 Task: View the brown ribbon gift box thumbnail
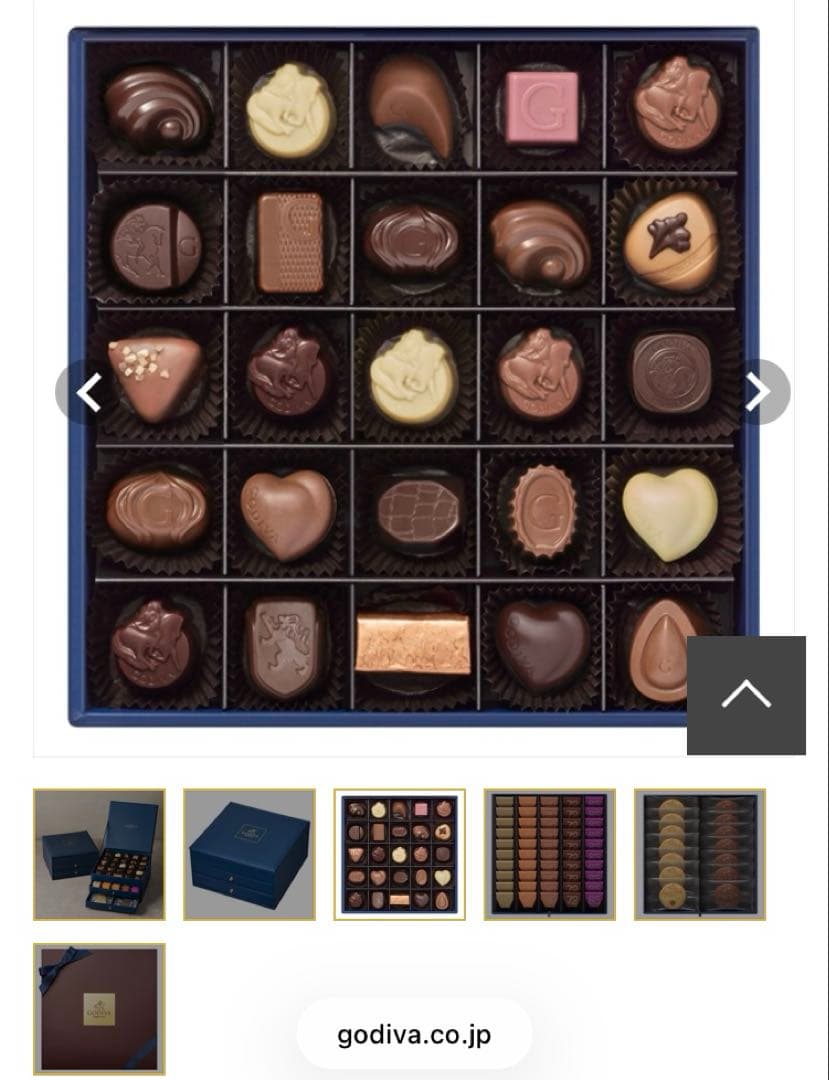click(x=99, y=1008)
